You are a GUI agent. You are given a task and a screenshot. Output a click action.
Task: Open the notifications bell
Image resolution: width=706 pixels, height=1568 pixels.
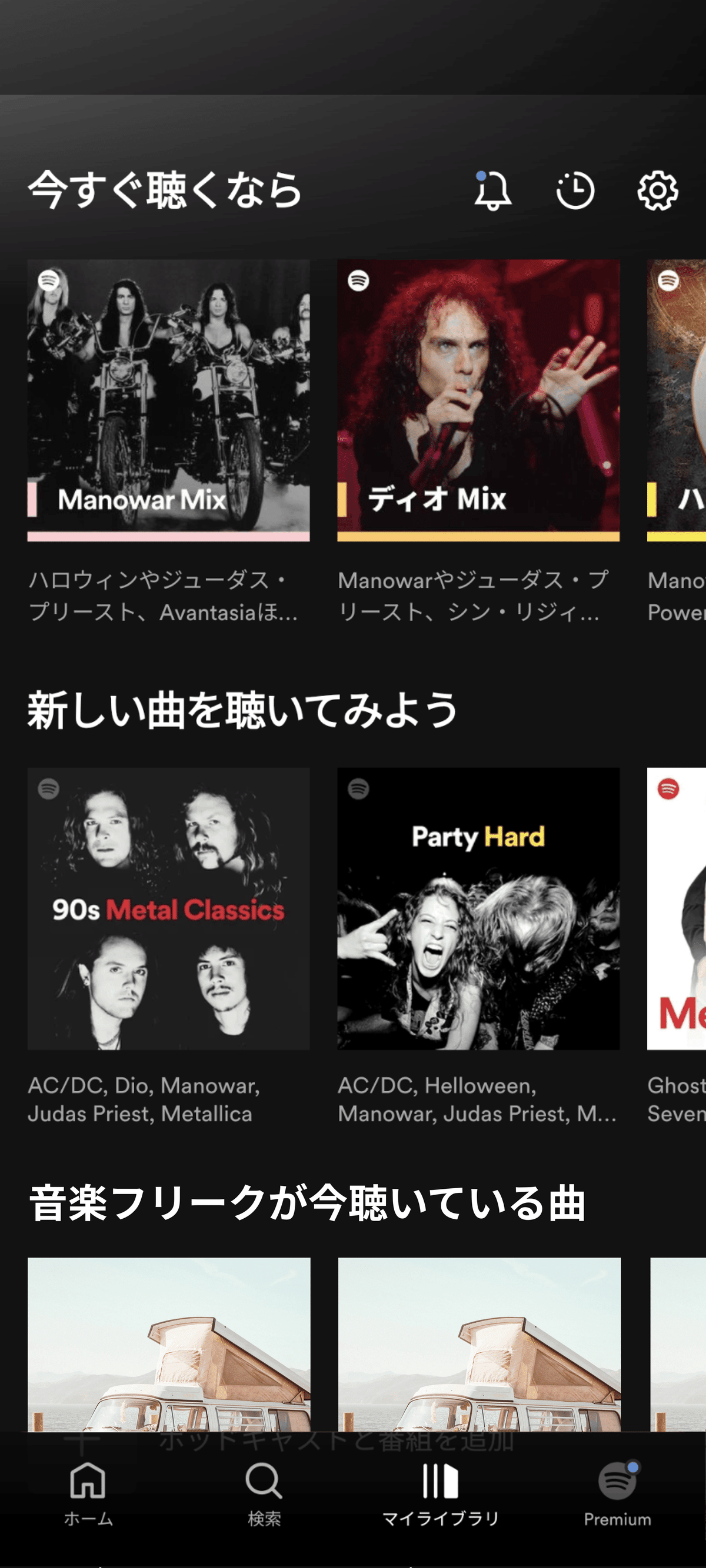(x=492, y=191)
